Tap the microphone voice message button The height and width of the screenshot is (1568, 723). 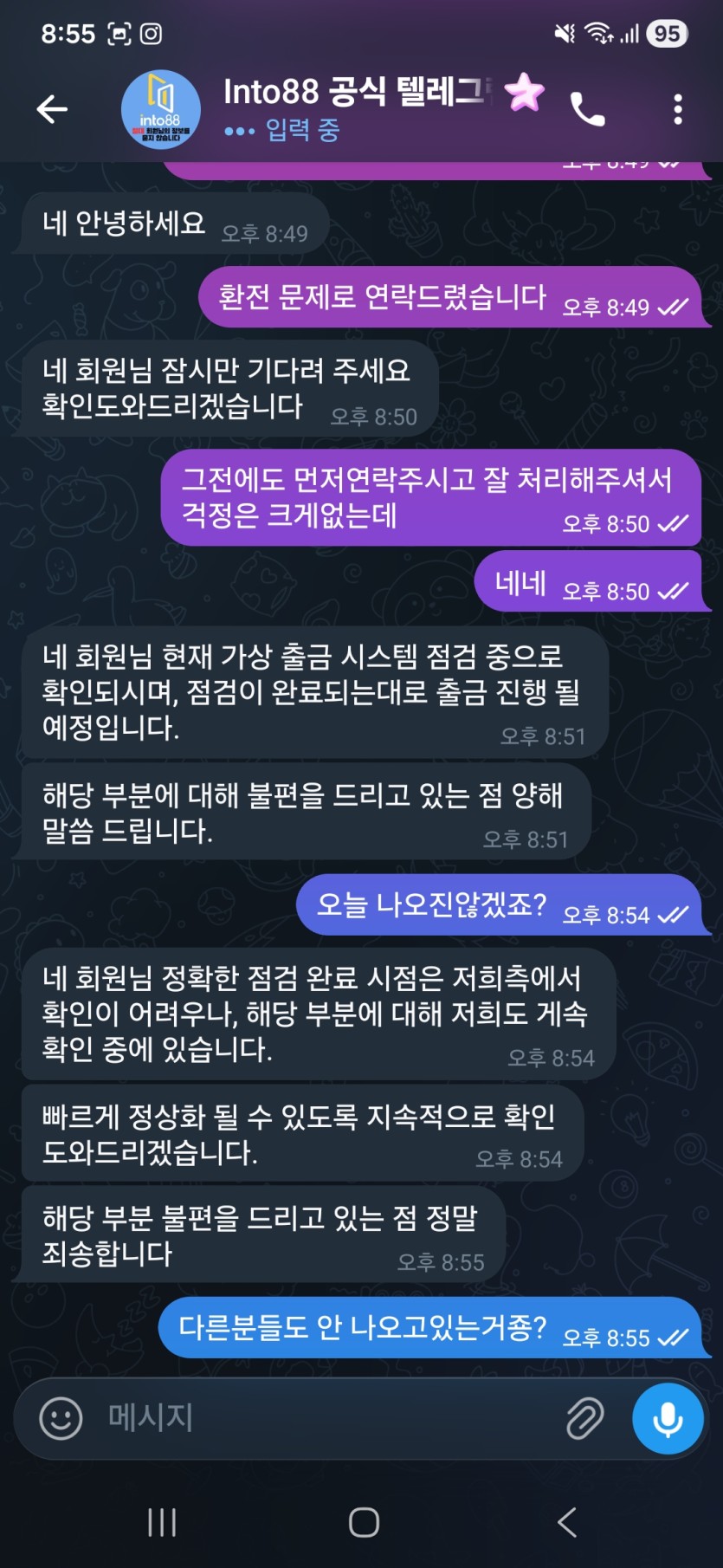(x=667, y=1418)
